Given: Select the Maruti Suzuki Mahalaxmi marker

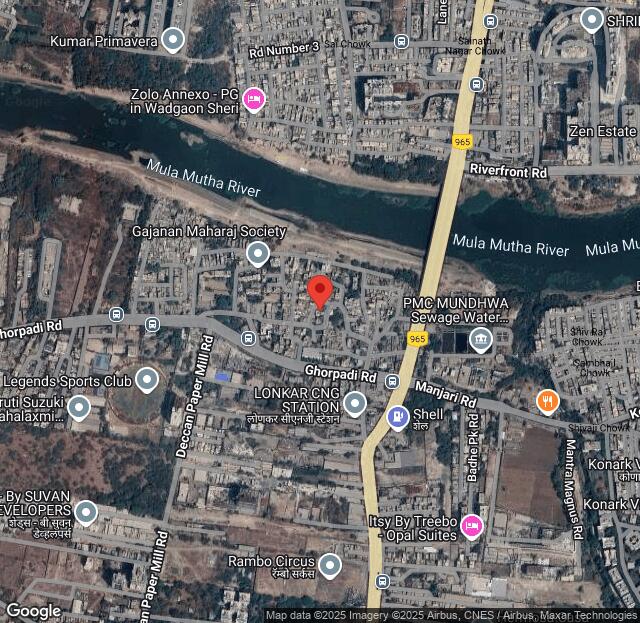Looking at the screenshot, I should click(x=79, y=407).
